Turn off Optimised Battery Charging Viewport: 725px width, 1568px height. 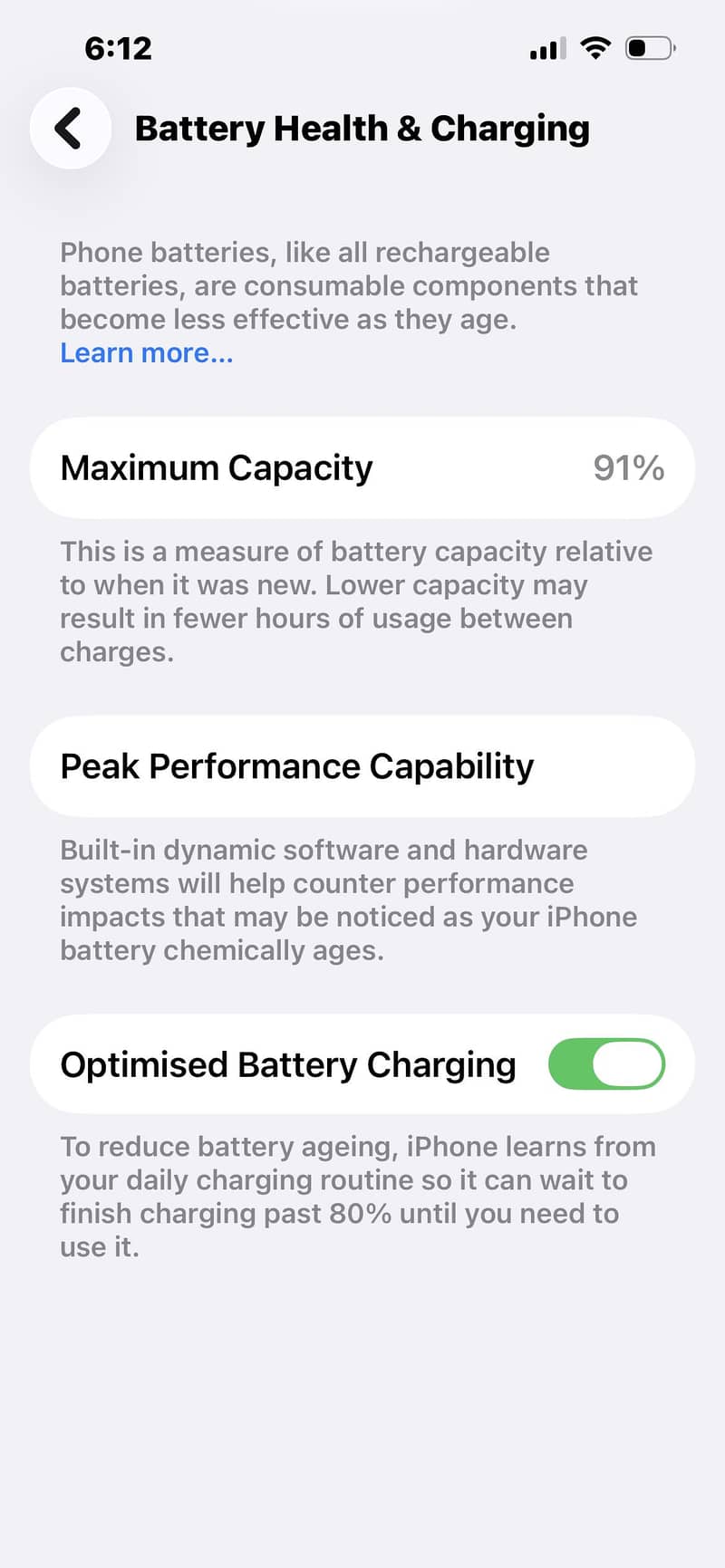pos(606,1063)
